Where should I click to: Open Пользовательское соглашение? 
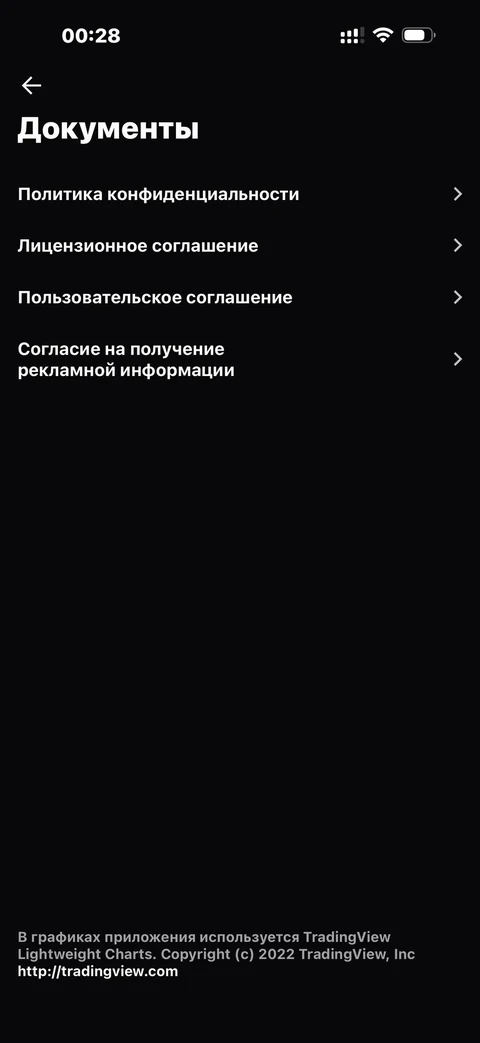click(240, 297)
